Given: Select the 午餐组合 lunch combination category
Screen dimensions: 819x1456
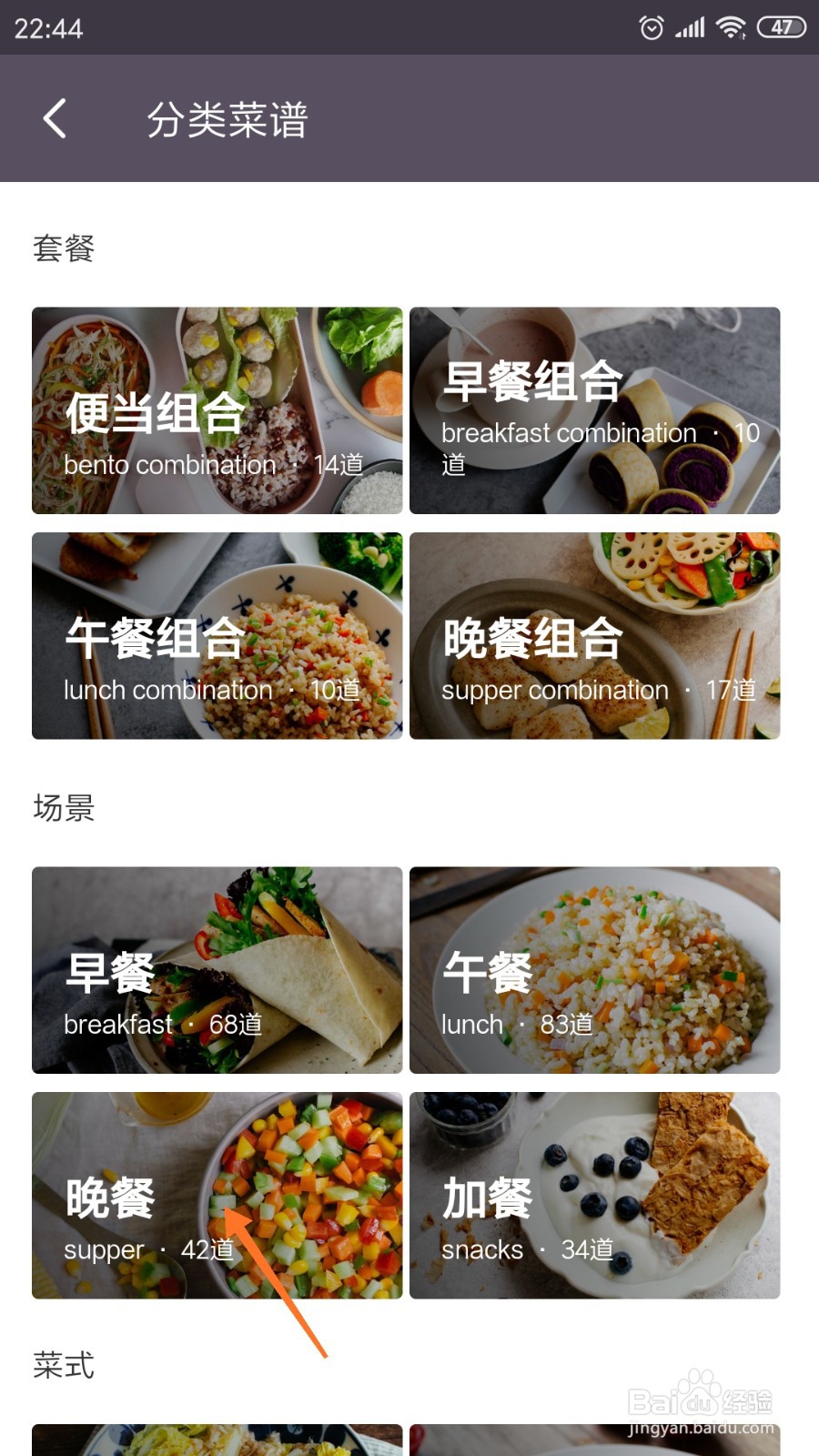Looking at the screenshot, I should [216, 637].
